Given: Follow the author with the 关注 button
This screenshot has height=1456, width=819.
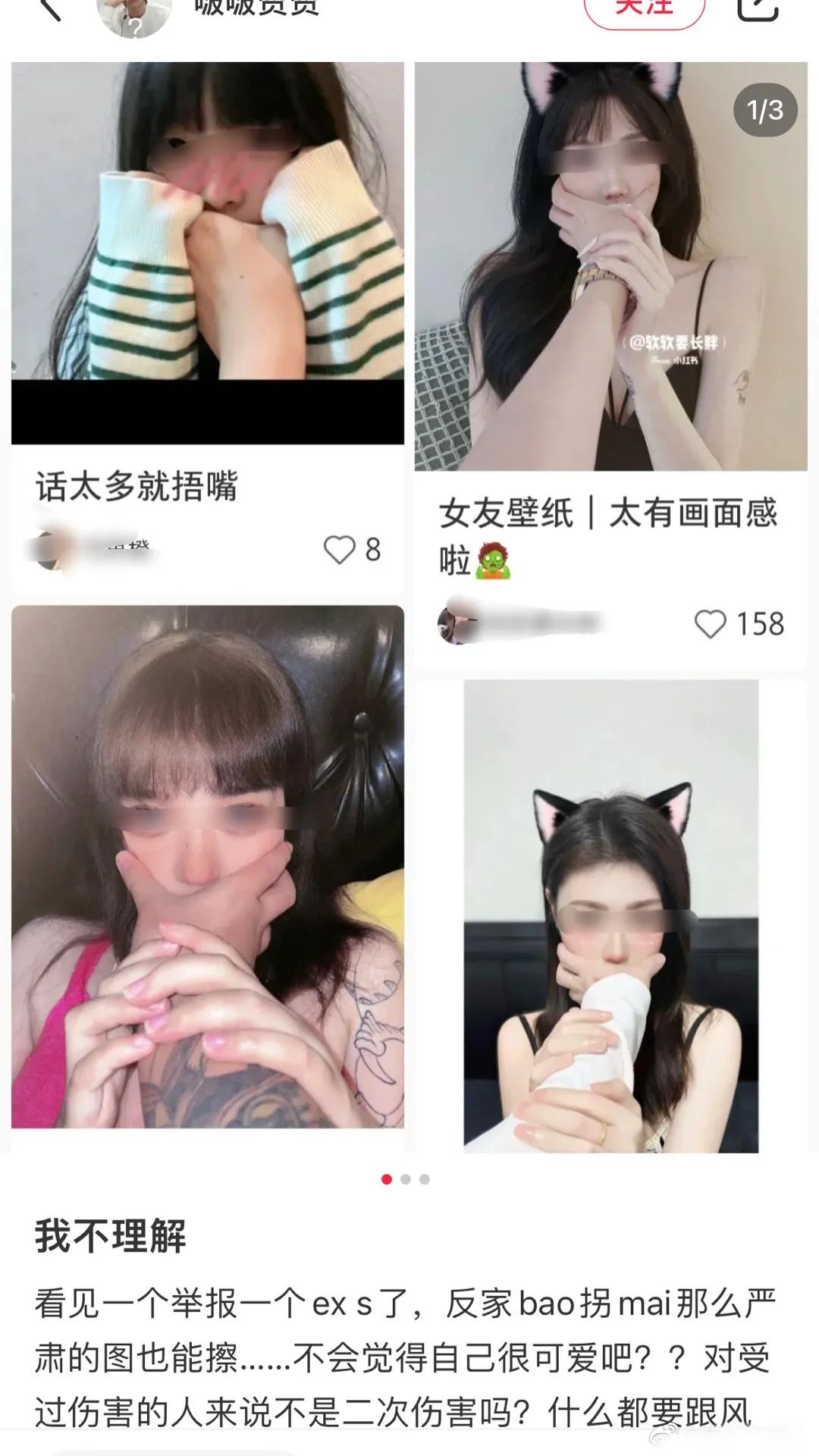Looking at the screenshot, I should click(644, 9).
